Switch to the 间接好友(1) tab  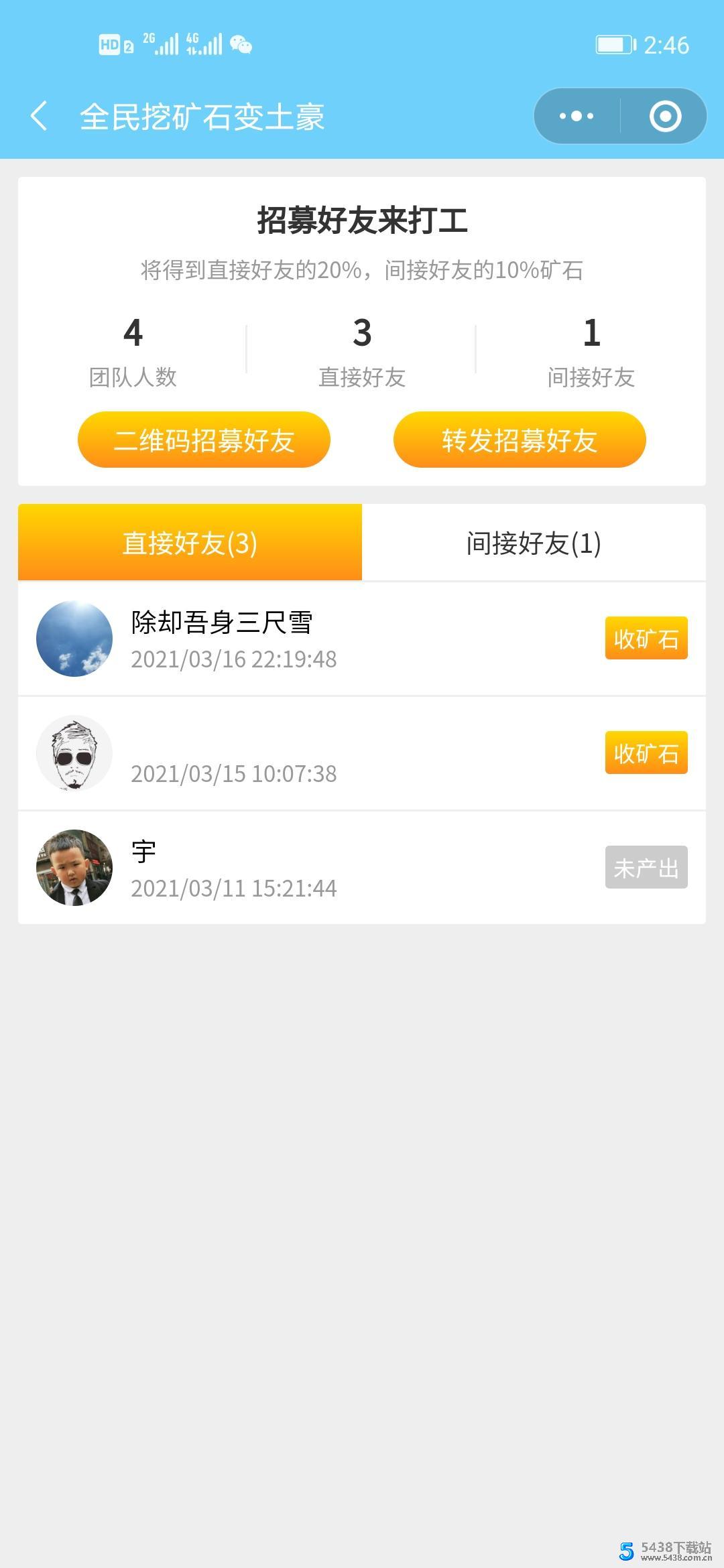click(x=534, y=542)
